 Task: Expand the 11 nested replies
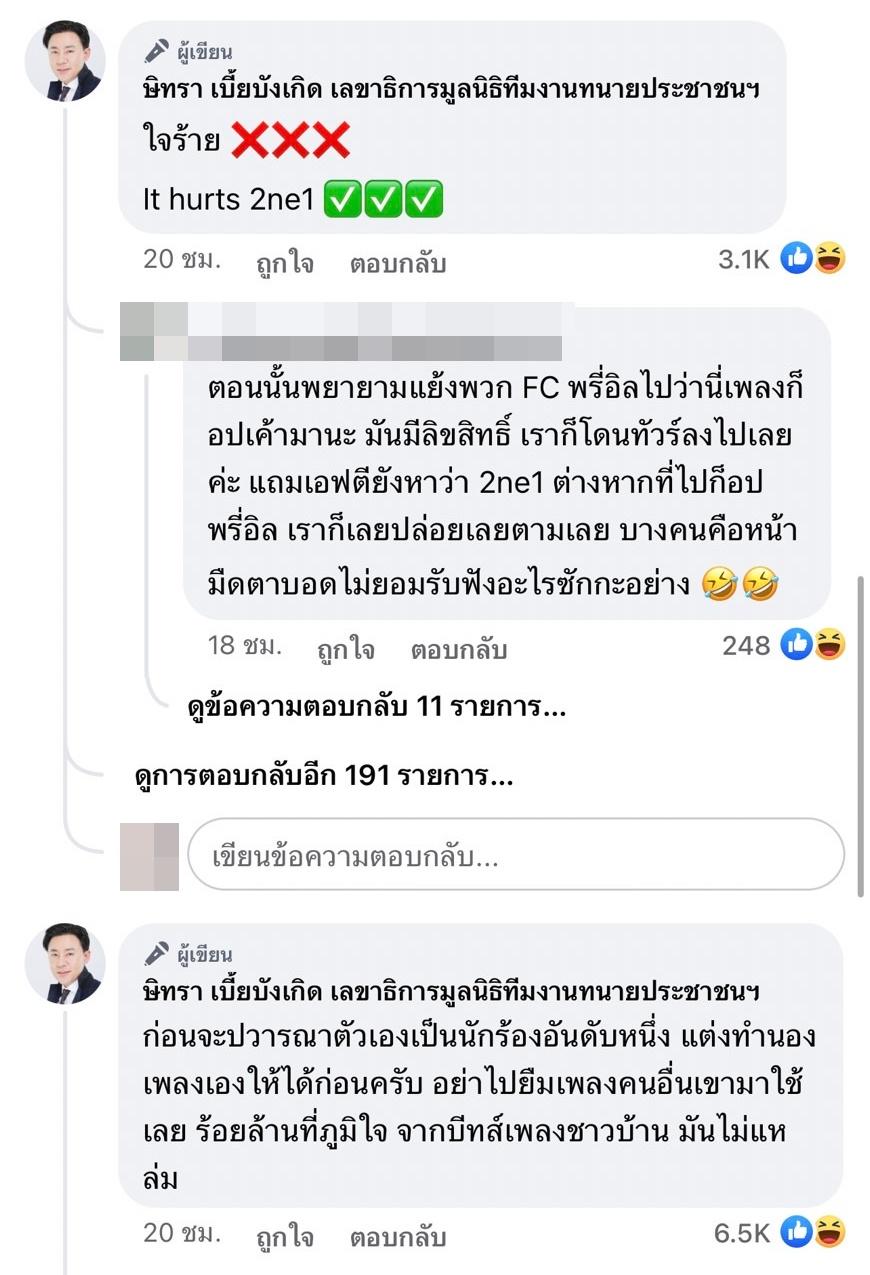click(378, 708)
